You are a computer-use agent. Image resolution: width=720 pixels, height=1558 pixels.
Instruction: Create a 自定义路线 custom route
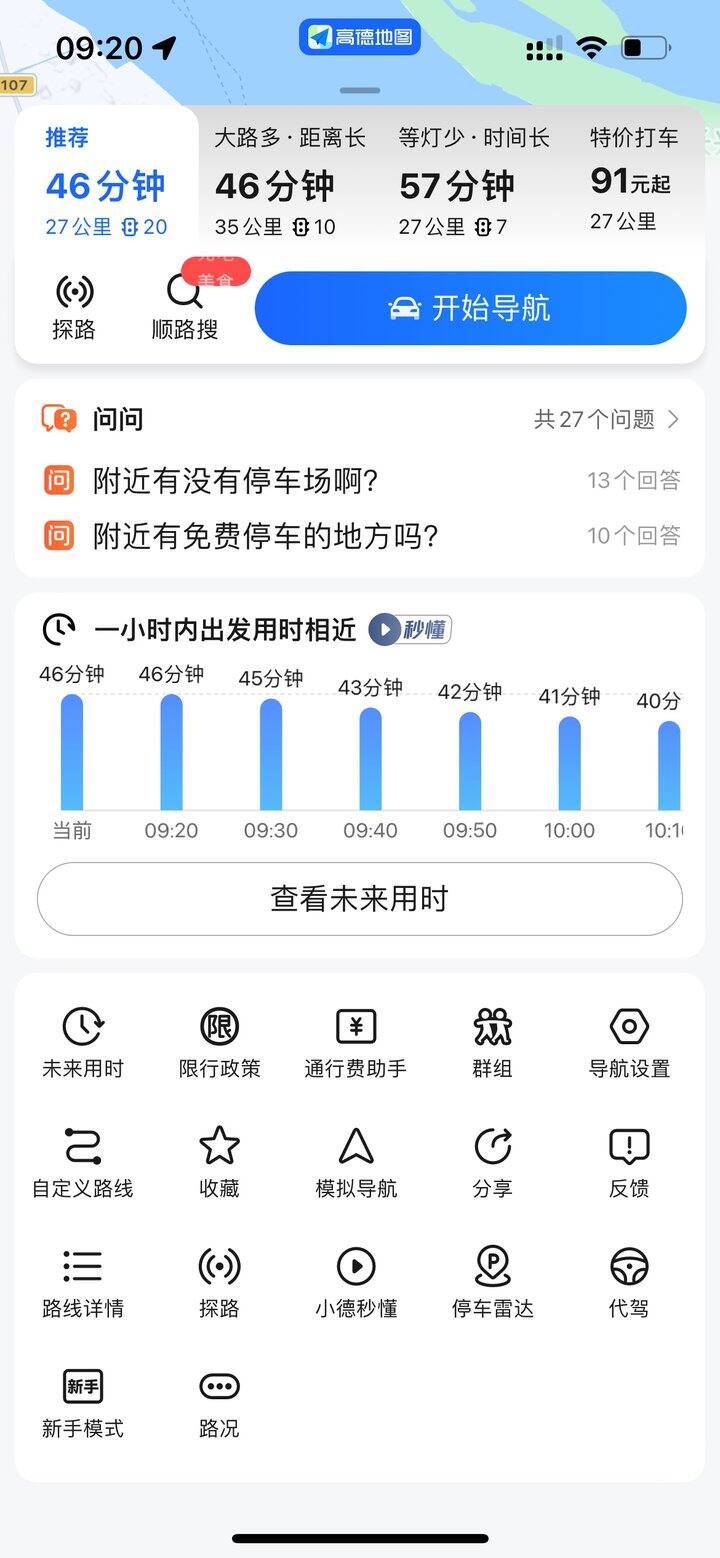click(x=83, y=1164)
